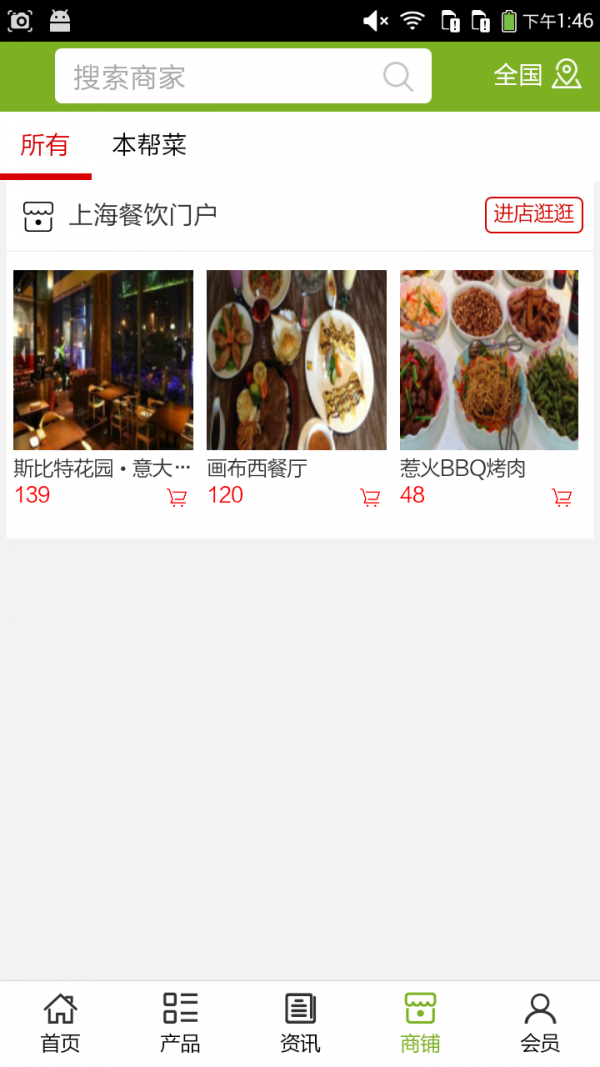Go to the 首页 home tab
Image resolution: width=600 pixels, height=1067 pixels.
pos(60,1023)
